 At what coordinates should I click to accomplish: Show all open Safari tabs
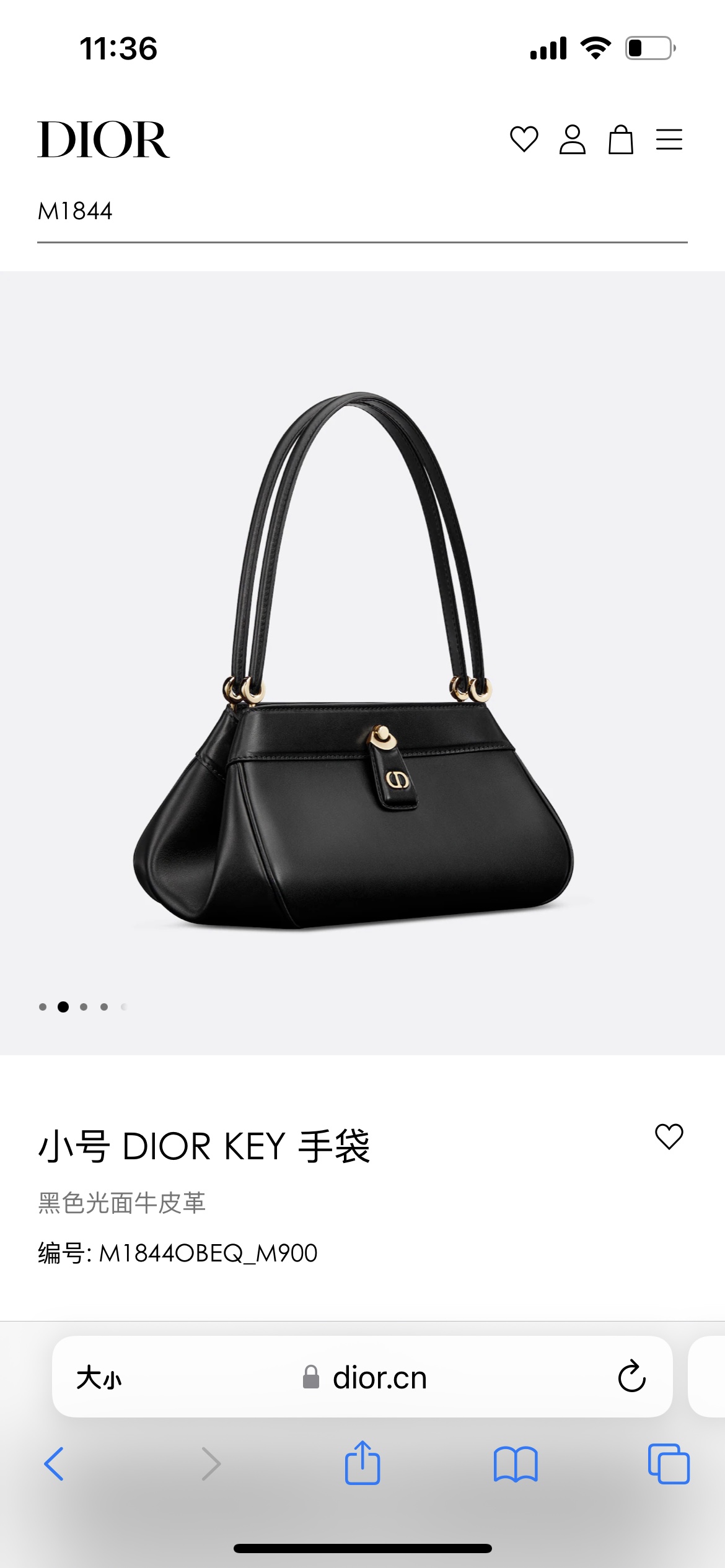(x=668, y=1464)
